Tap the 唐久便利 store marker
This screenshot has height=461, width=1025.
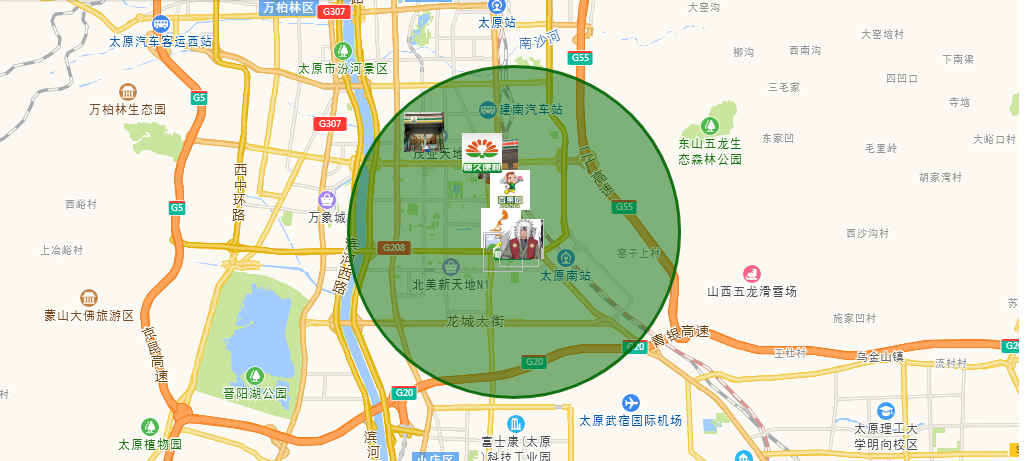483,153
